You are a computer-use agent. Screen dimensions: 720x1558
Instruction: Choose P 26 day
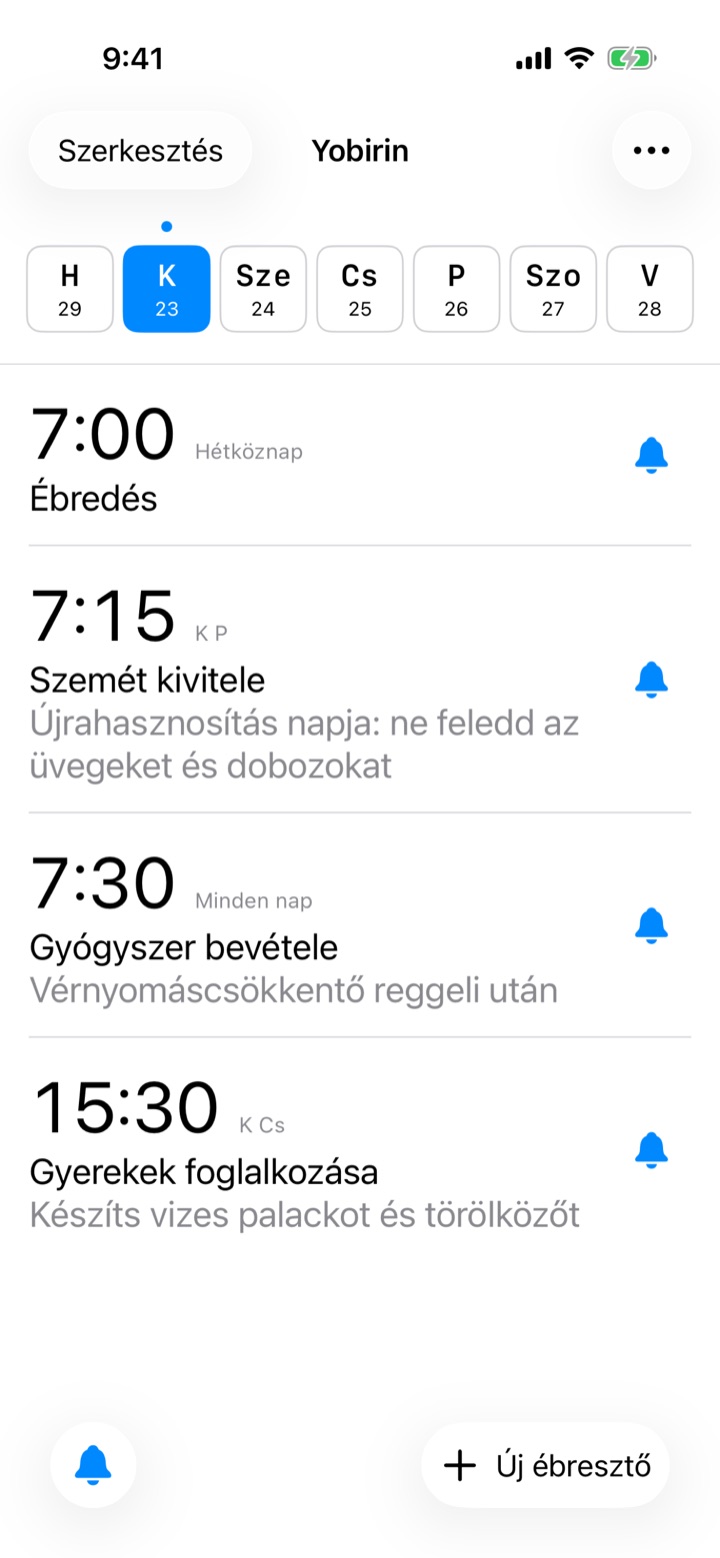point(456,289)
